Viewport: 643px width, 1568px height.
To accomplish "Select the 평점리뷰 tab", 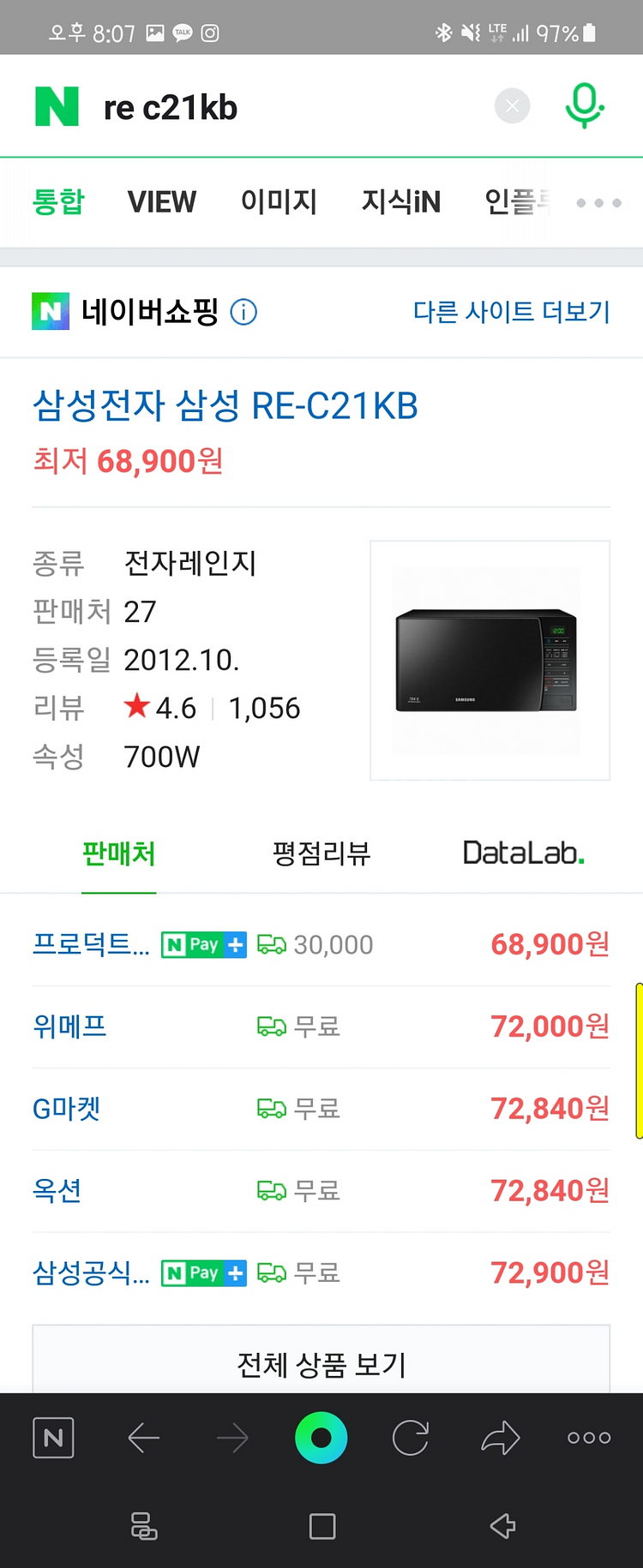I will (x=321, y=853).
